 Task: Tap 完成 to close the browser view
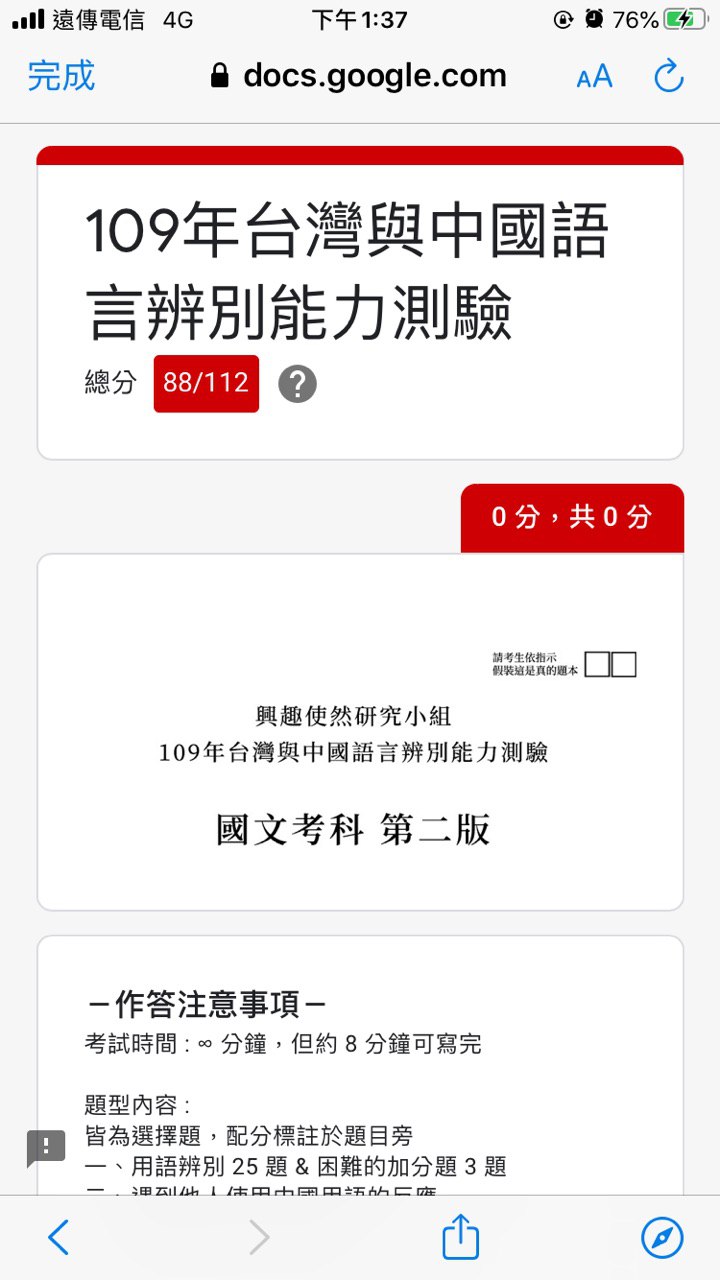point(61,76)
